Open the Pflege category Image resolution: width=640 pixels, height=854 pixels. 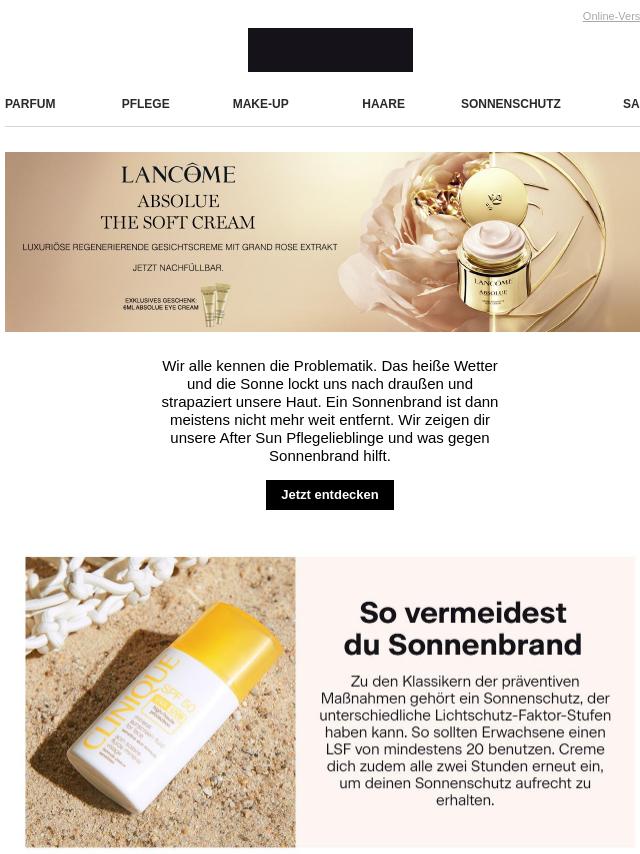pos(145,104)
